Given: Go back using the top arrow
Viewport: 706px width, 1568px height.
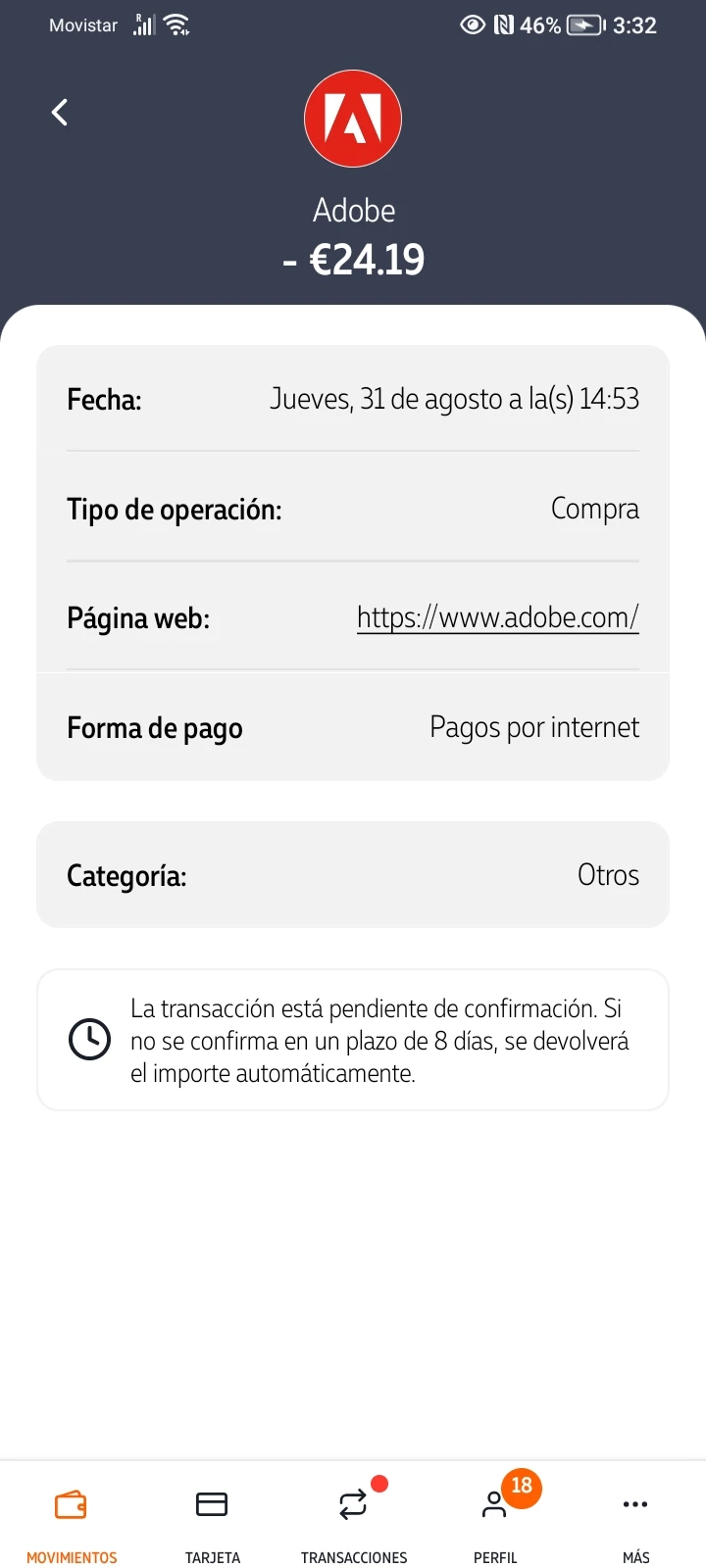Looking at the screenshot, I should click(60, 113).
